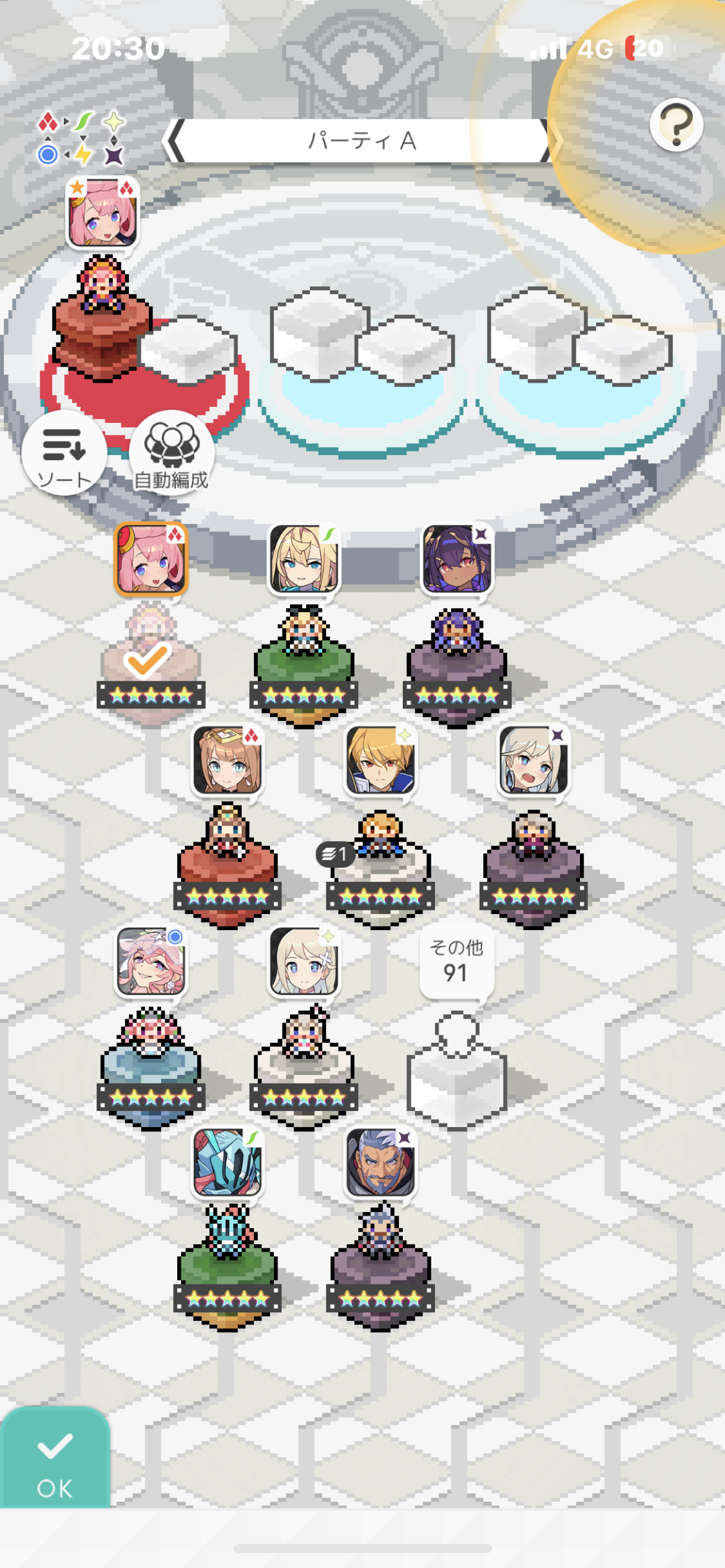725x1568 pixels.
Task: Open the element affinity chart icon
Action: [81, 139]
